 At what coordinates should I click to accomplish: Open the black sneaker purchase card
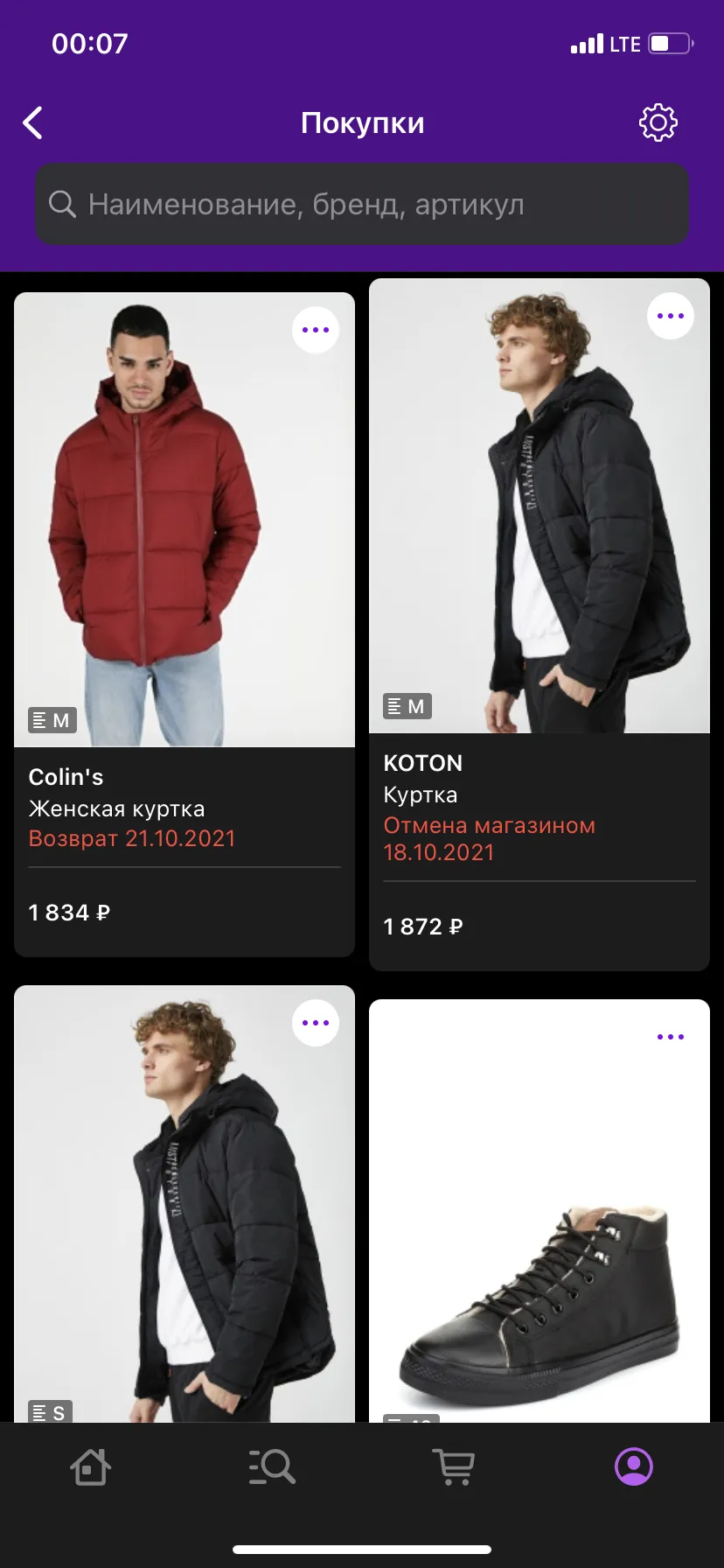[x=540, y=1211]
